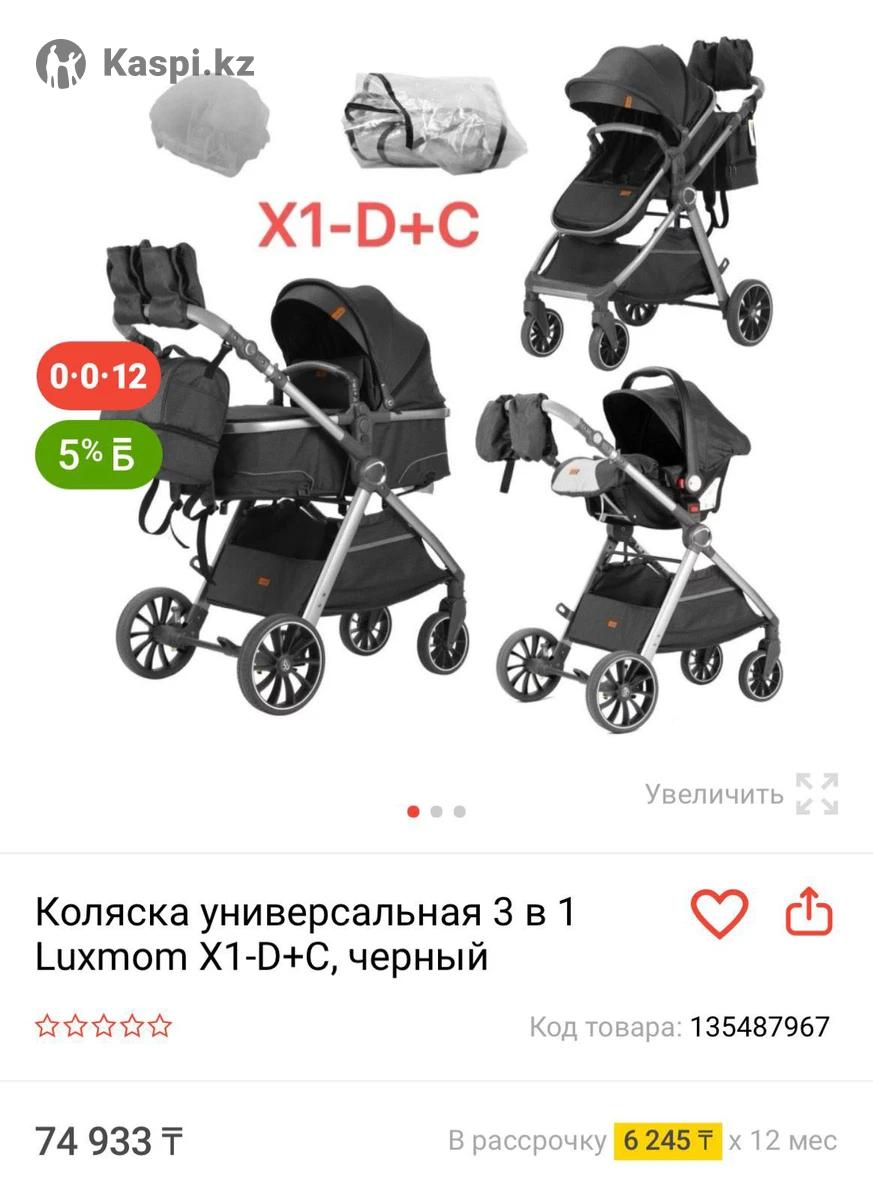This screenshot has height=1200, width=873.
Task: Add the stroller to favorites
Action: pyautogui.click(x=719, y=913)
